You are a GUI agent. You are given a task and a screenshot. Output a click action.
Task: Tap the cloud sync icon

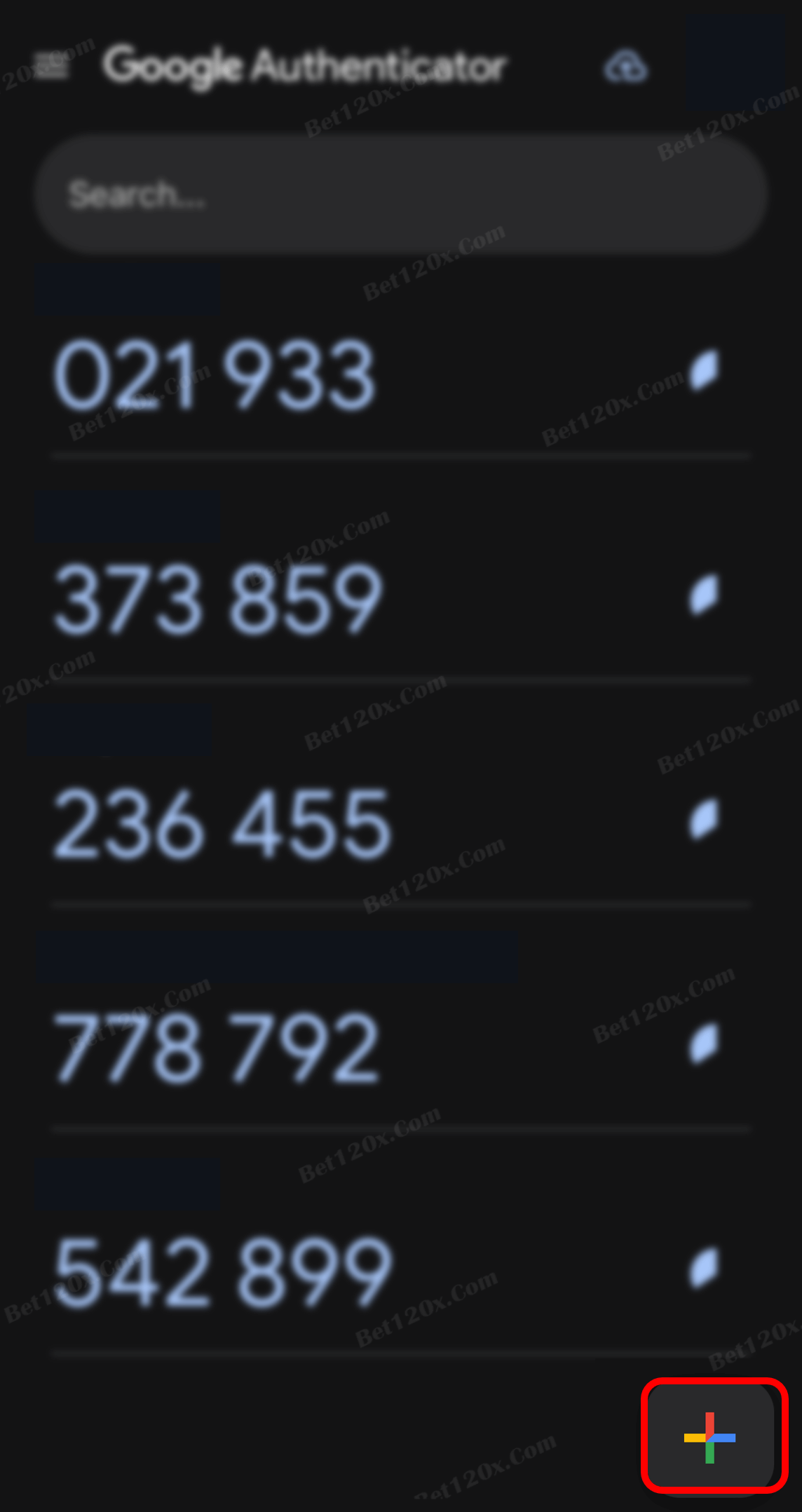pos(625,67)
